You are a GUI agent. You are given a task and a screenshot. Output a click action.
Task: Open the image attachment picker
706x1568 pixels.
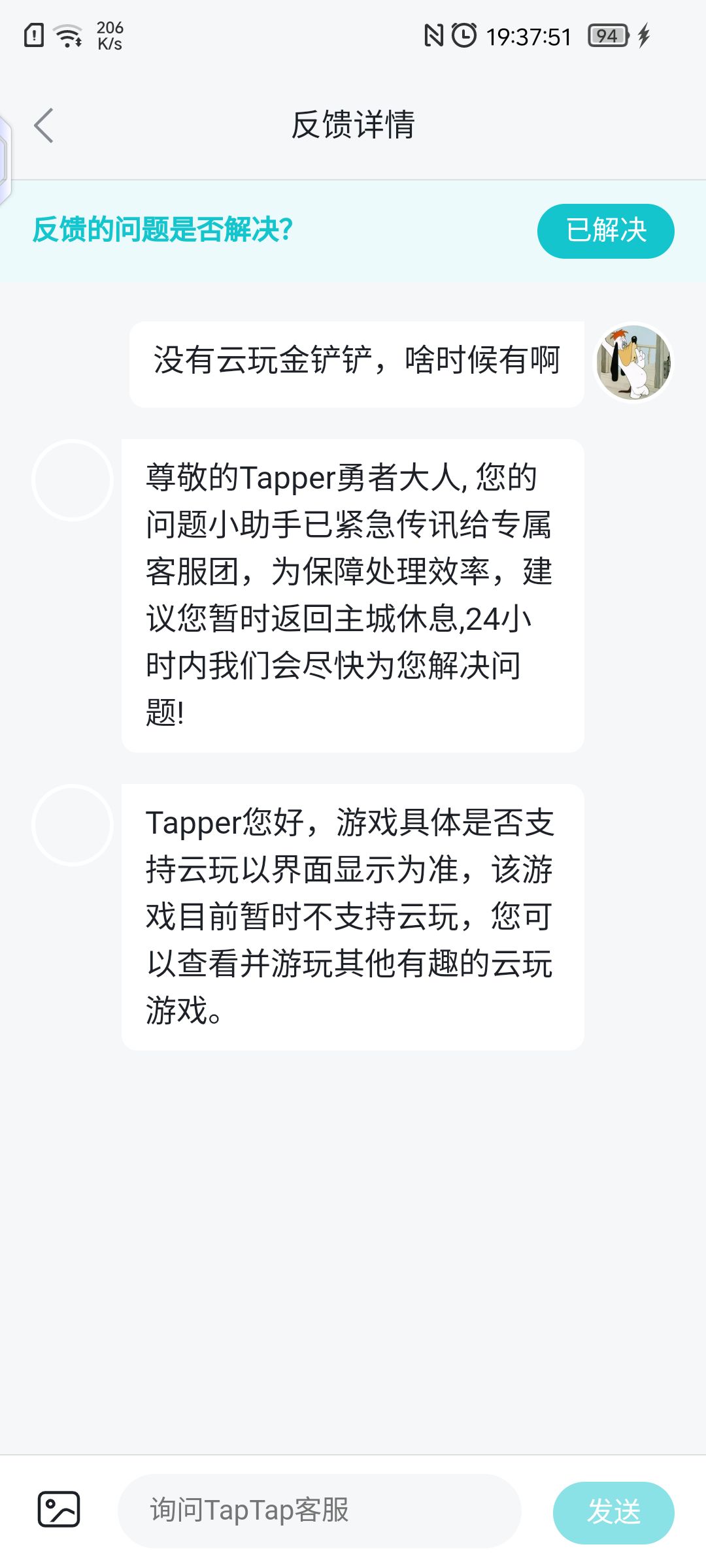(x=59, y=1509)
